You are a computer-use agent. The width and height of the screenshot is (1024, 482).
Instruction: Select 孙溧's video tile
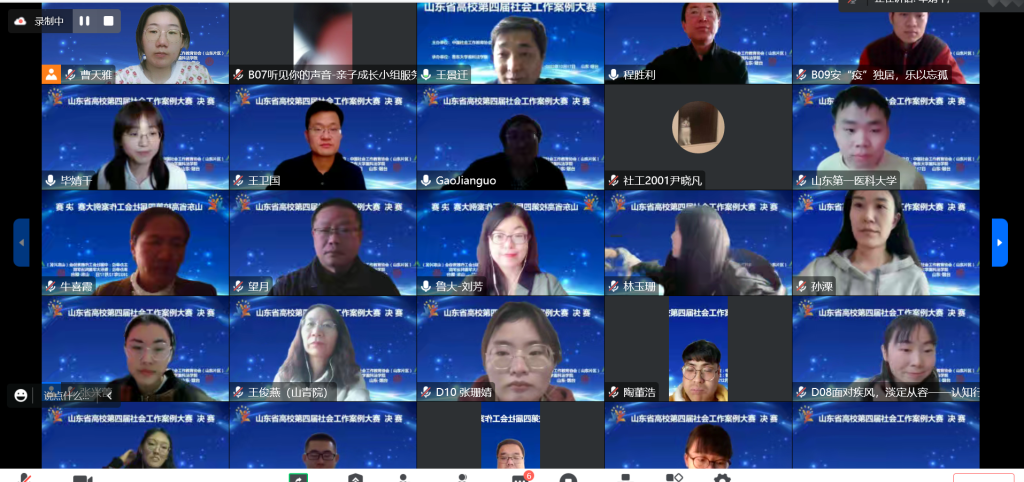pyautogui.click(x=886, y=243)
